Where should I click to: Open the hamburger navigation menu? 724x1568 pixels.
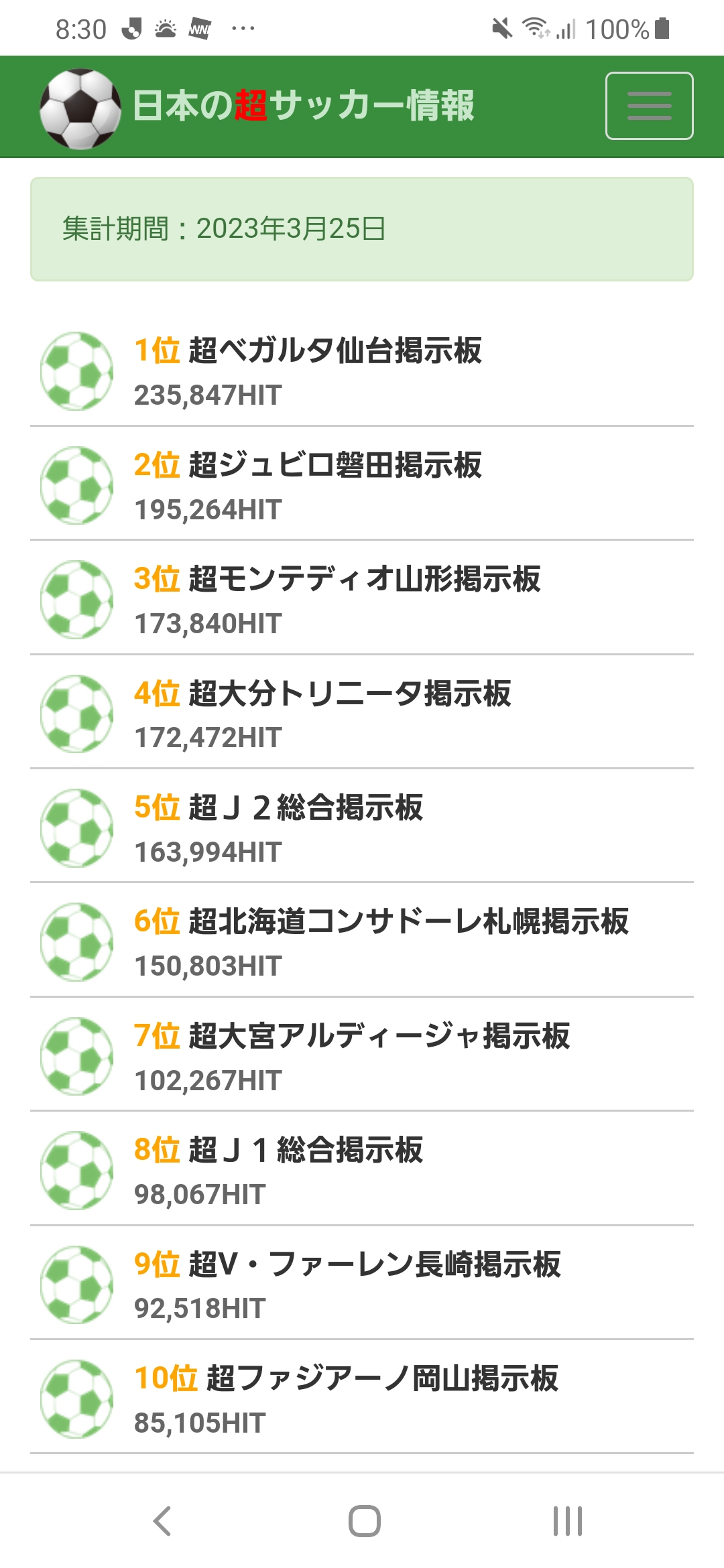pyautogui.click(x=649, y=106)
